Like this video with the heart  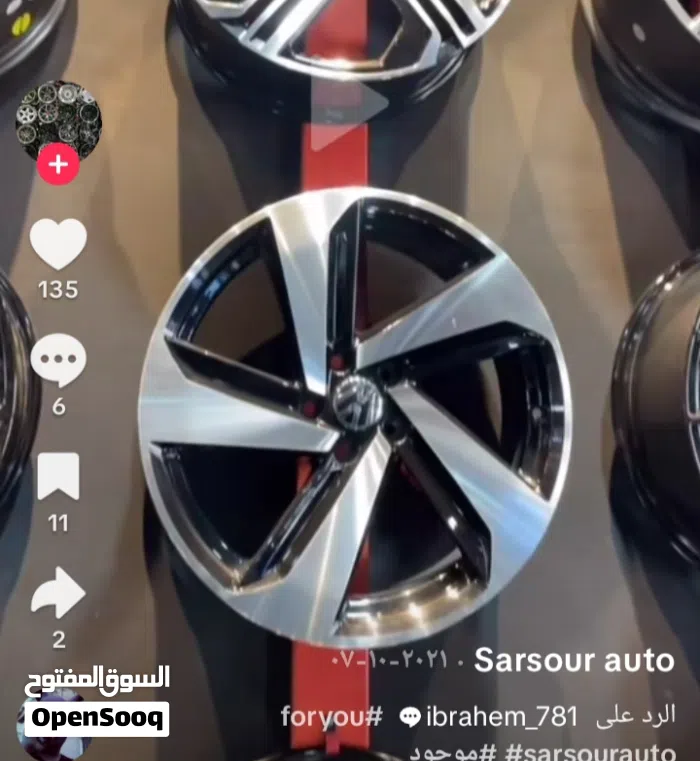coord(58,245)
